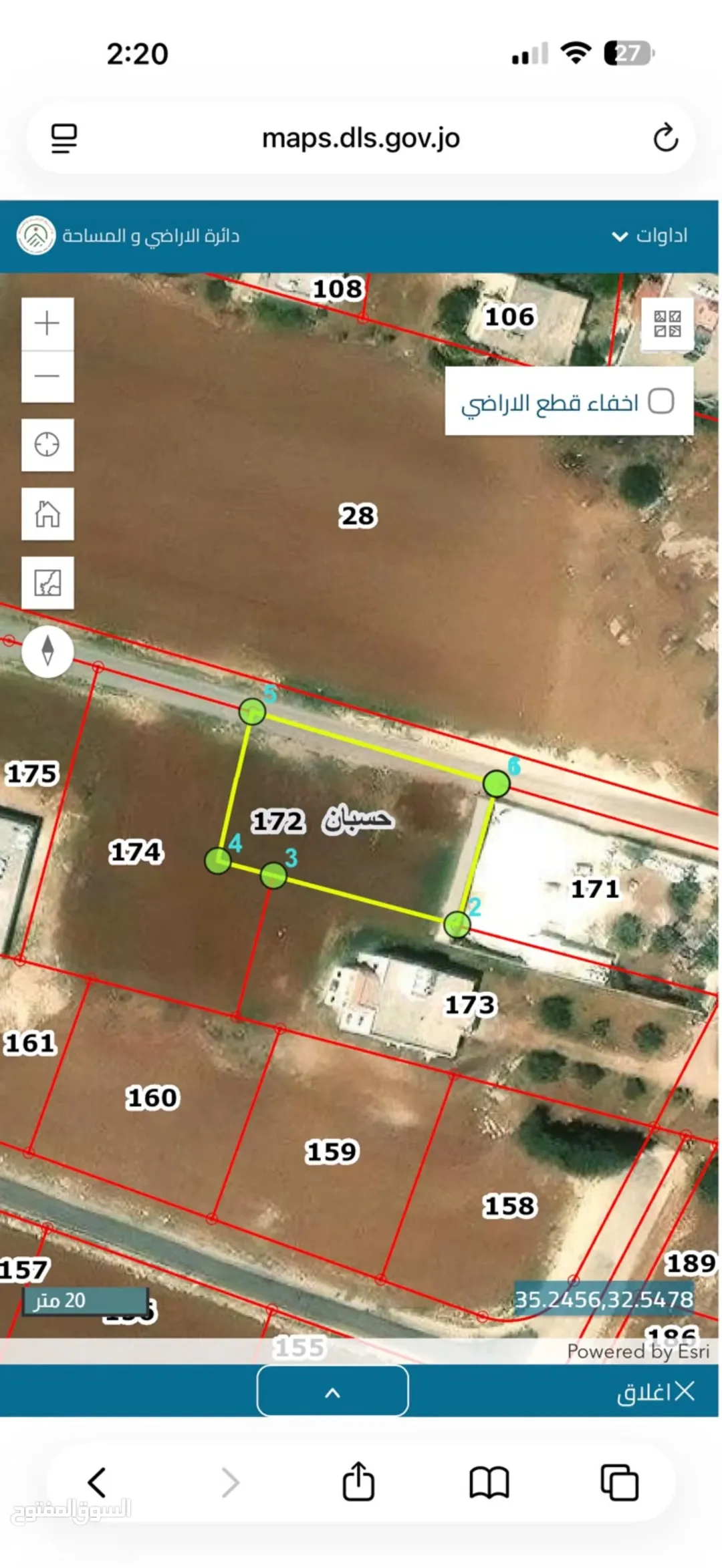Show open browser tabs

619,1482
